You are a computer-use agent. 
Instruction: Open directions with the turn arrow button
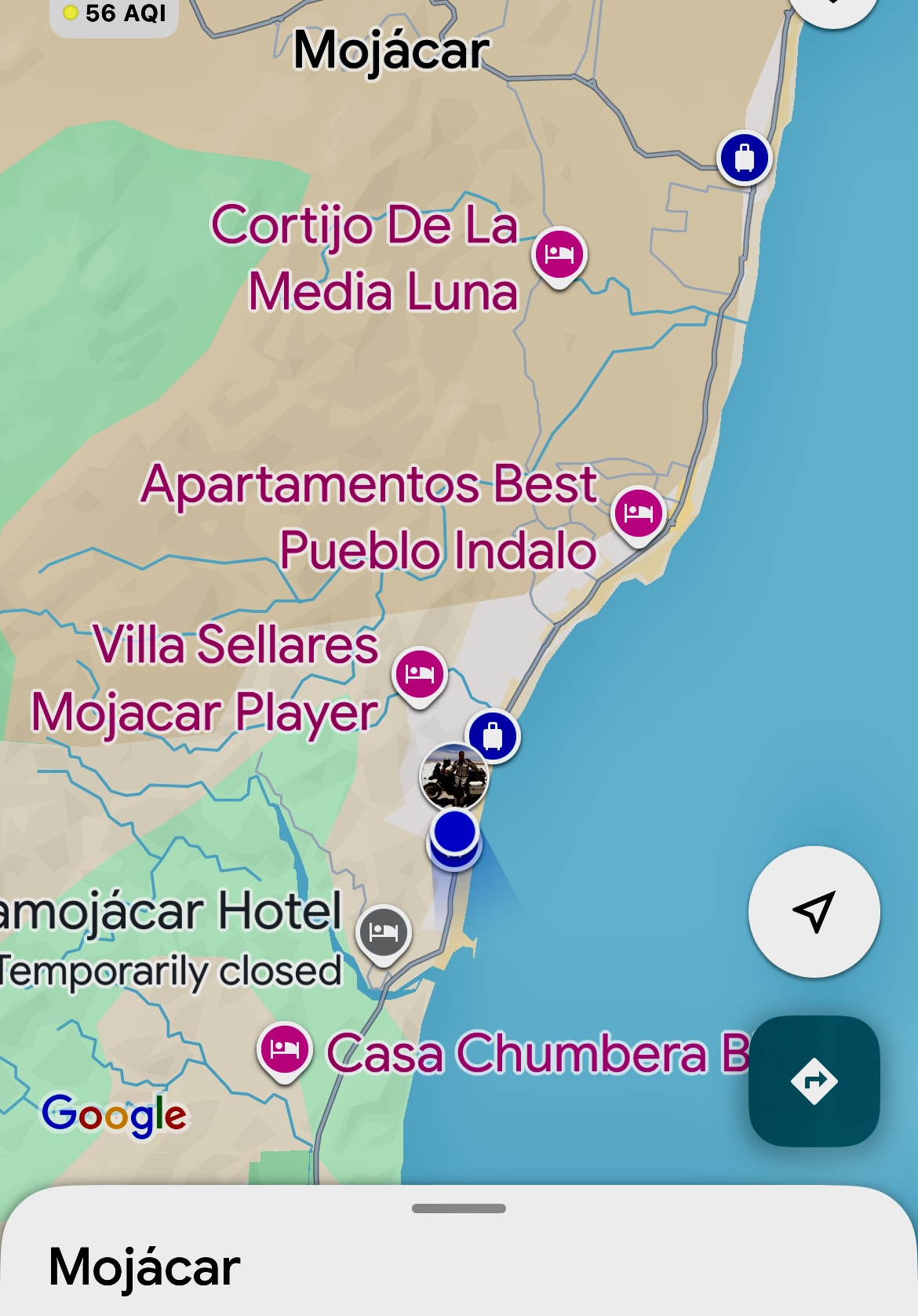pyautogui.click(x=814, y=1081)
